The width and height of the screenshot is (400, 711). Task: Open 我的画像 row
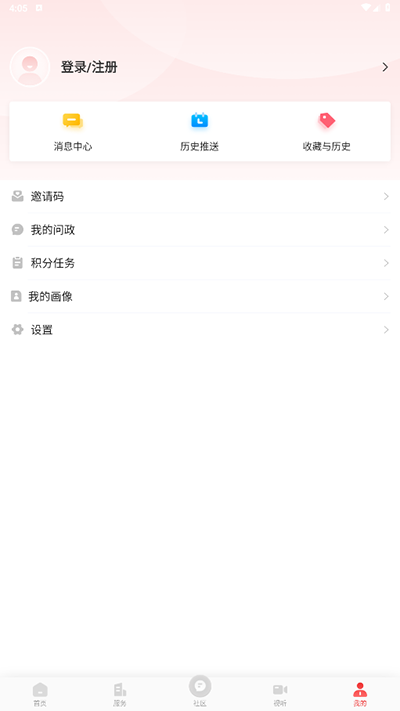(x=200, y=297)
